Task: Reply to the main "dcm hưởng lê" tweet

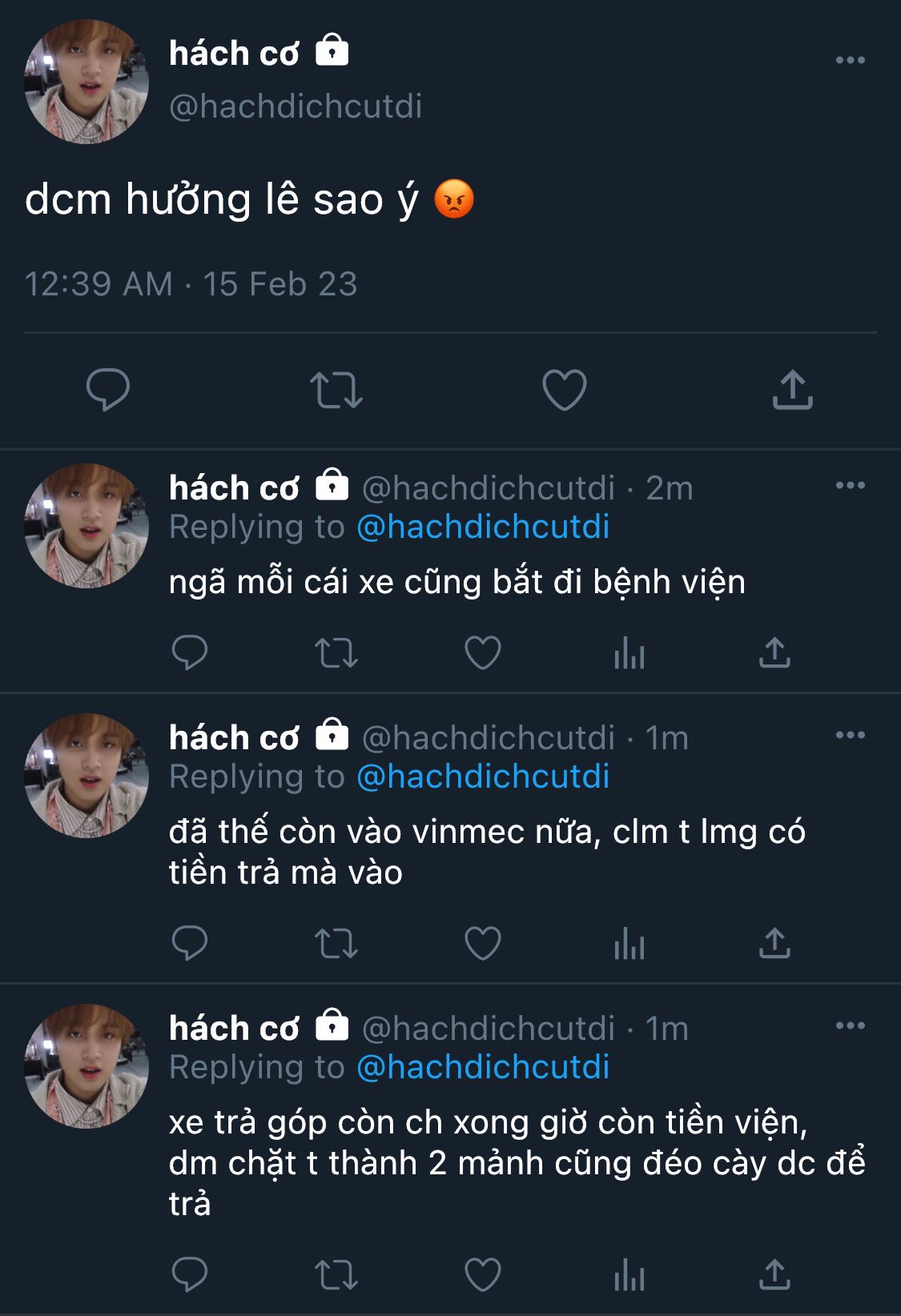Action: tap(108, 389)
